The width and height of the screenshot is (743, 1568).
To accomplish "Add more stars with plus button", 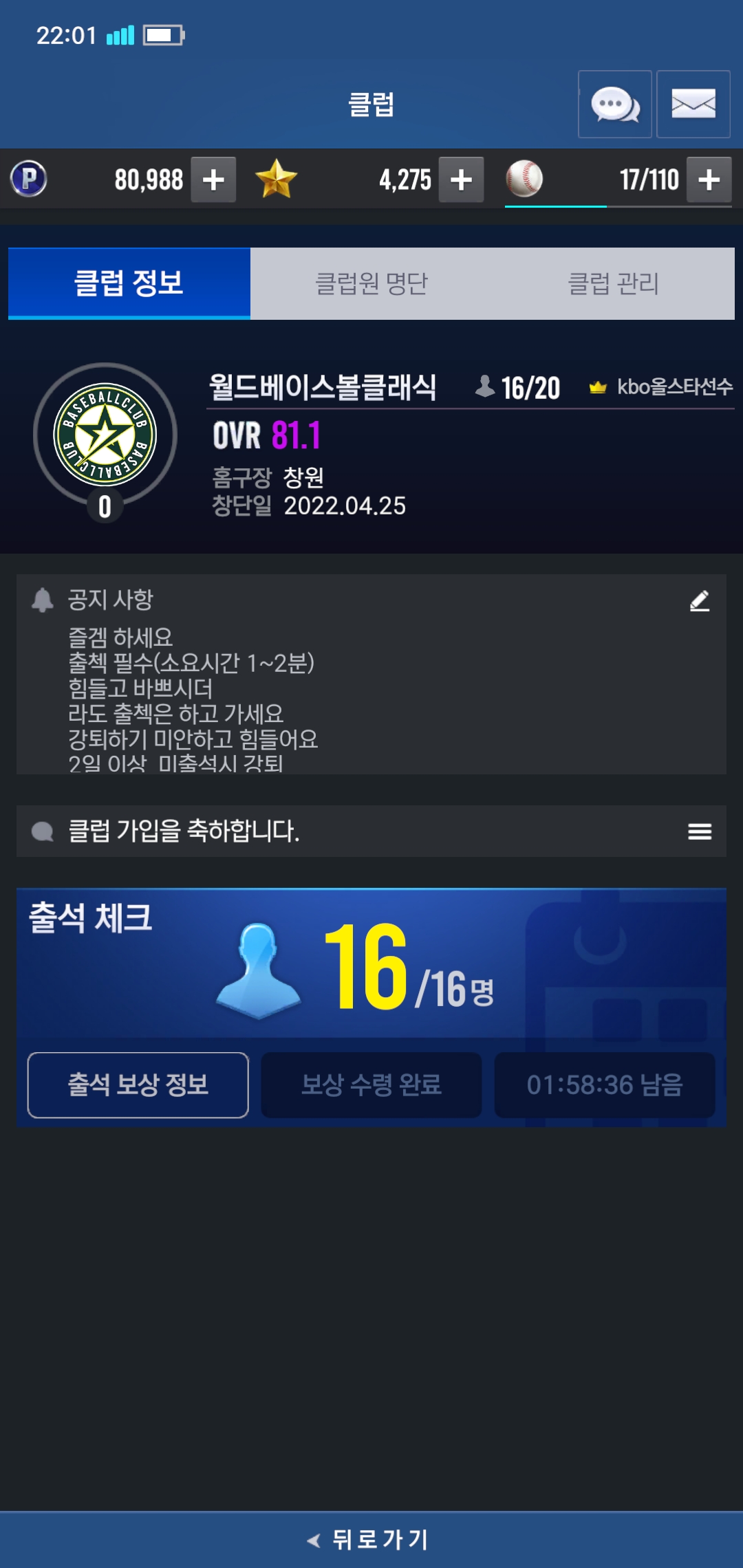I will coord(461,179).
